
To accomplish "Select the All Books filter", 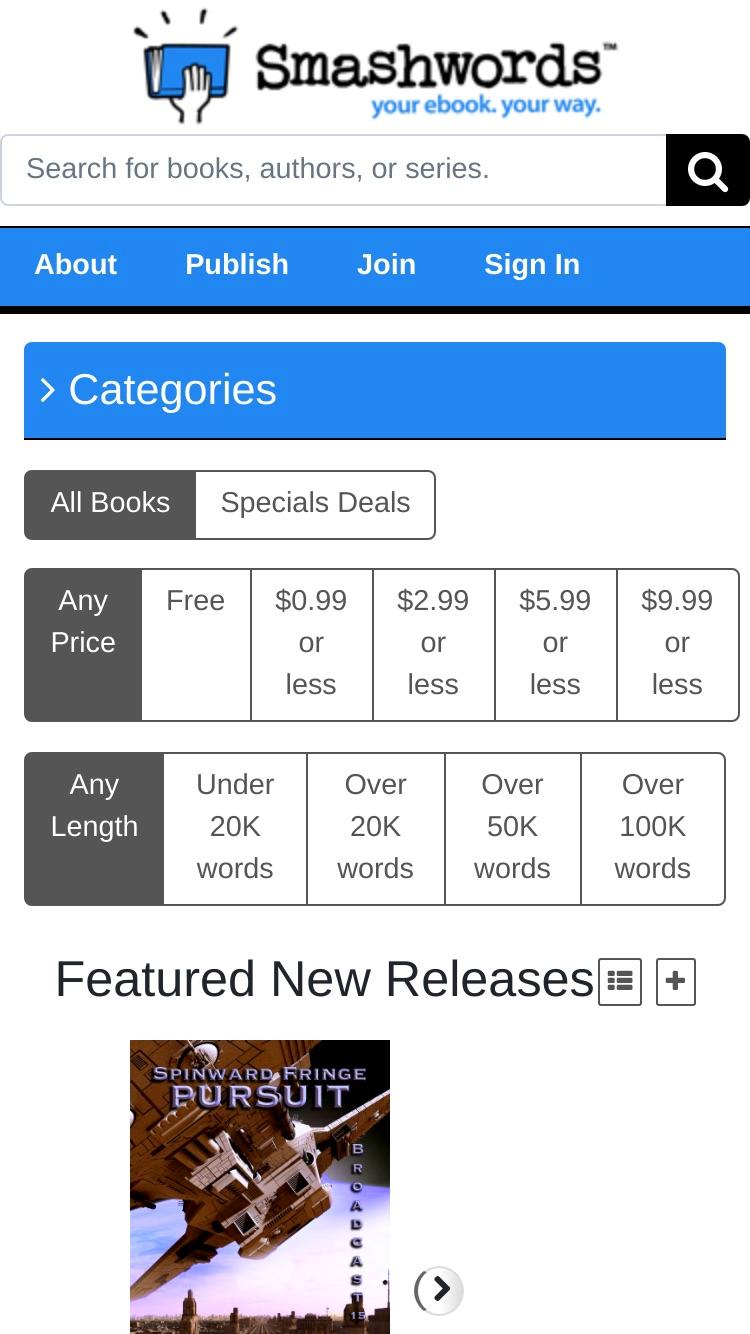I will (x=110, y=504).
